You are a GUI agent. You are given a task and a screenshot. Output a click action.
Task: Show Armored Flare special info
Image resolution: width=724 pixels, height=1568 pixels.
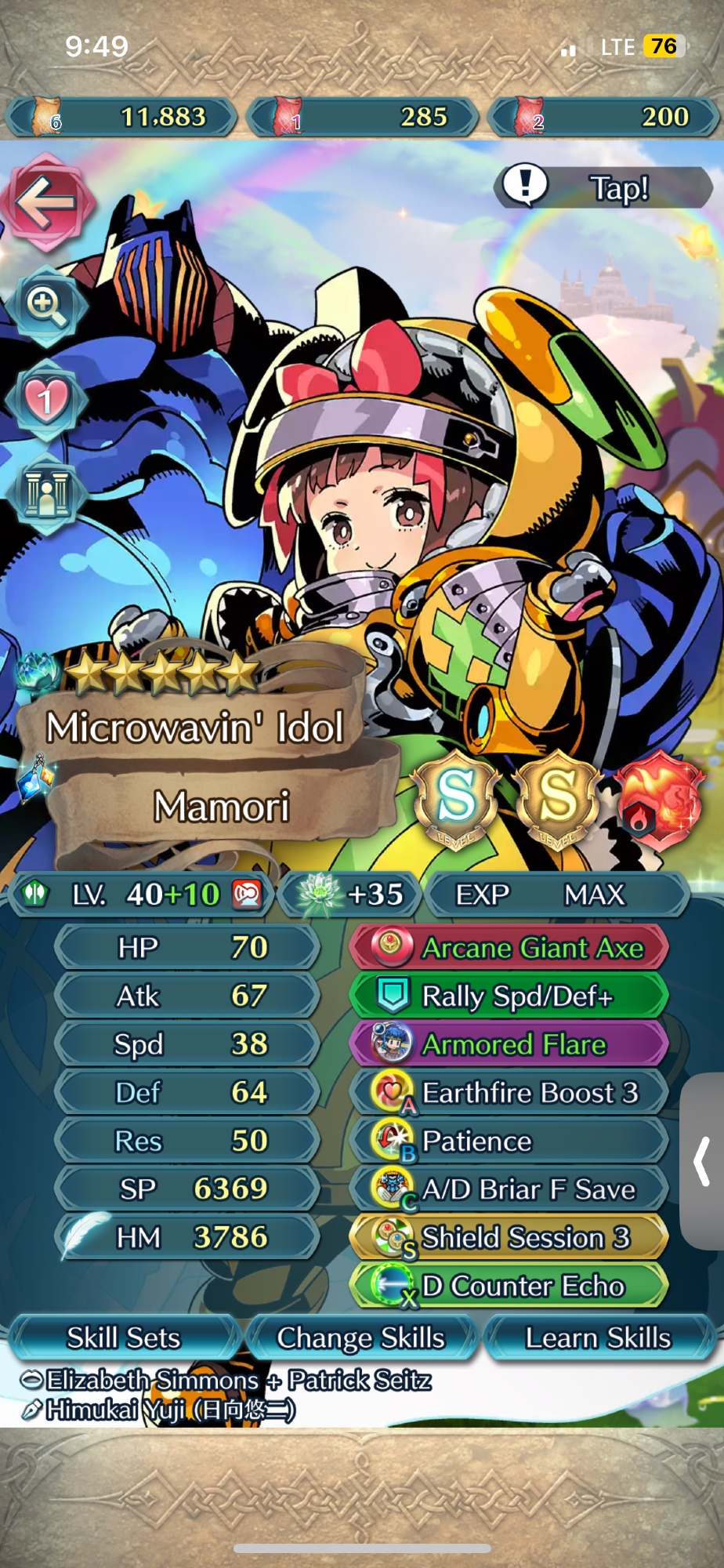tap(509, 1044)
